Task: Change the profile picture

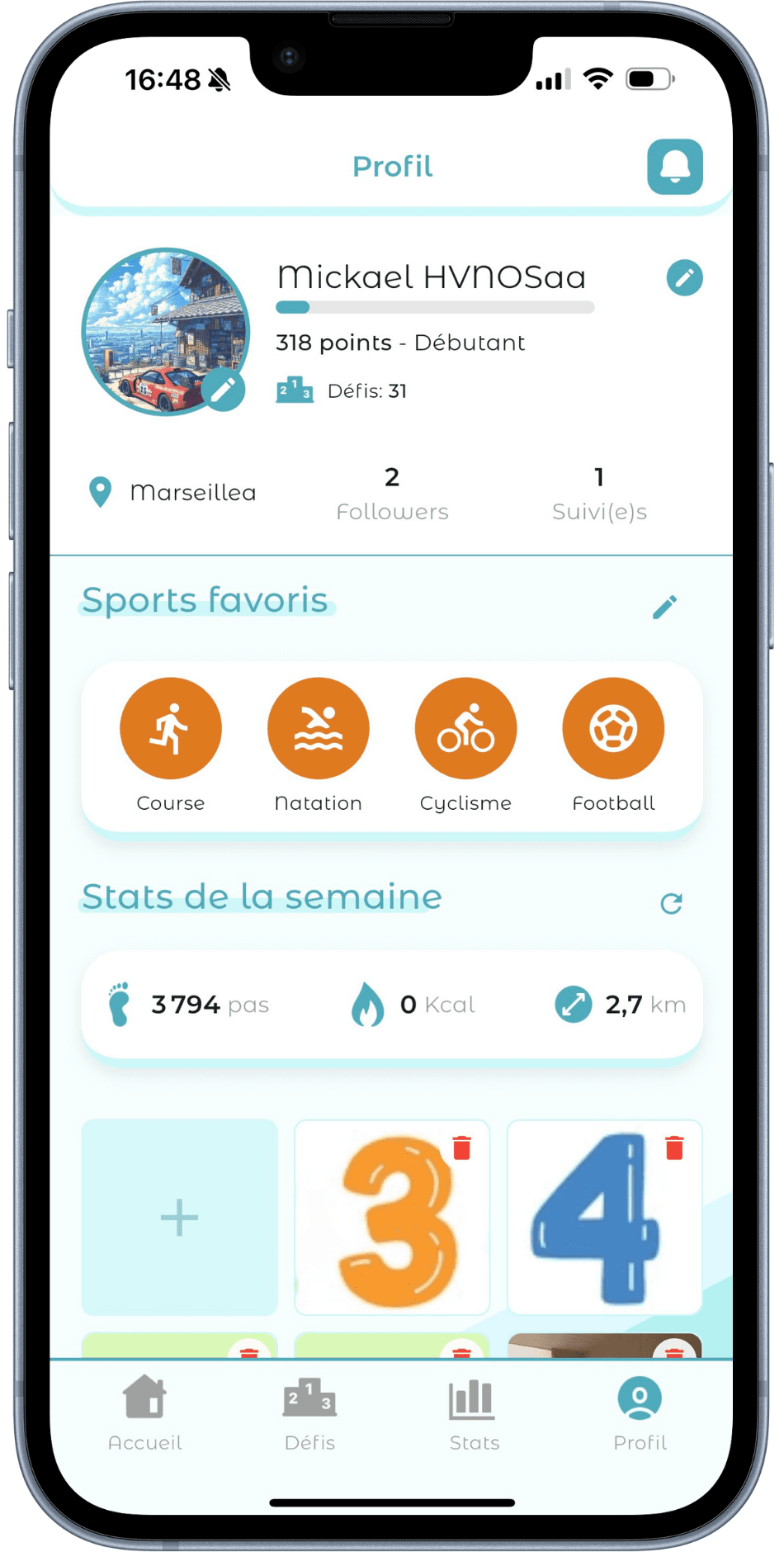Action: [224, 390]
